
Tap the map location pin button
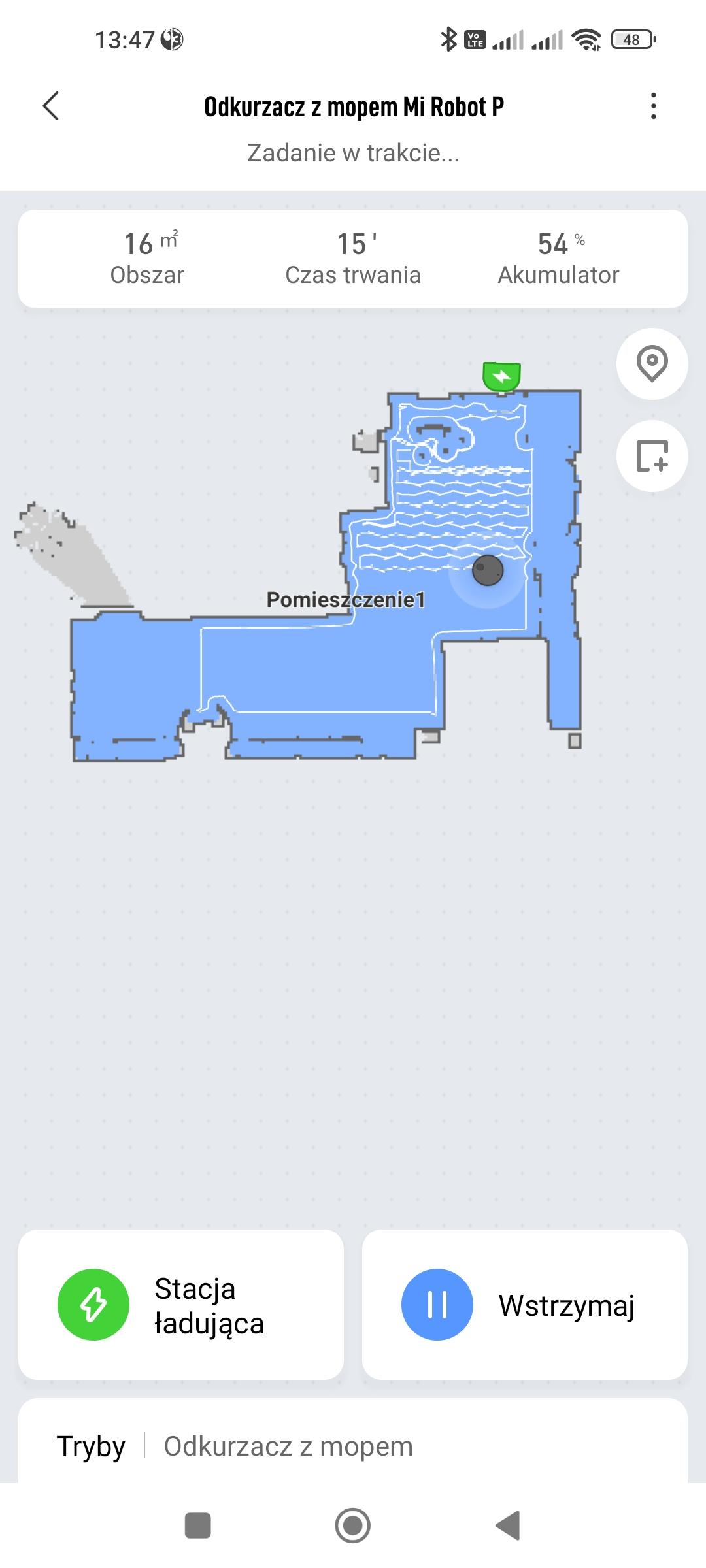pyautogui.click(x=652, y=364)
